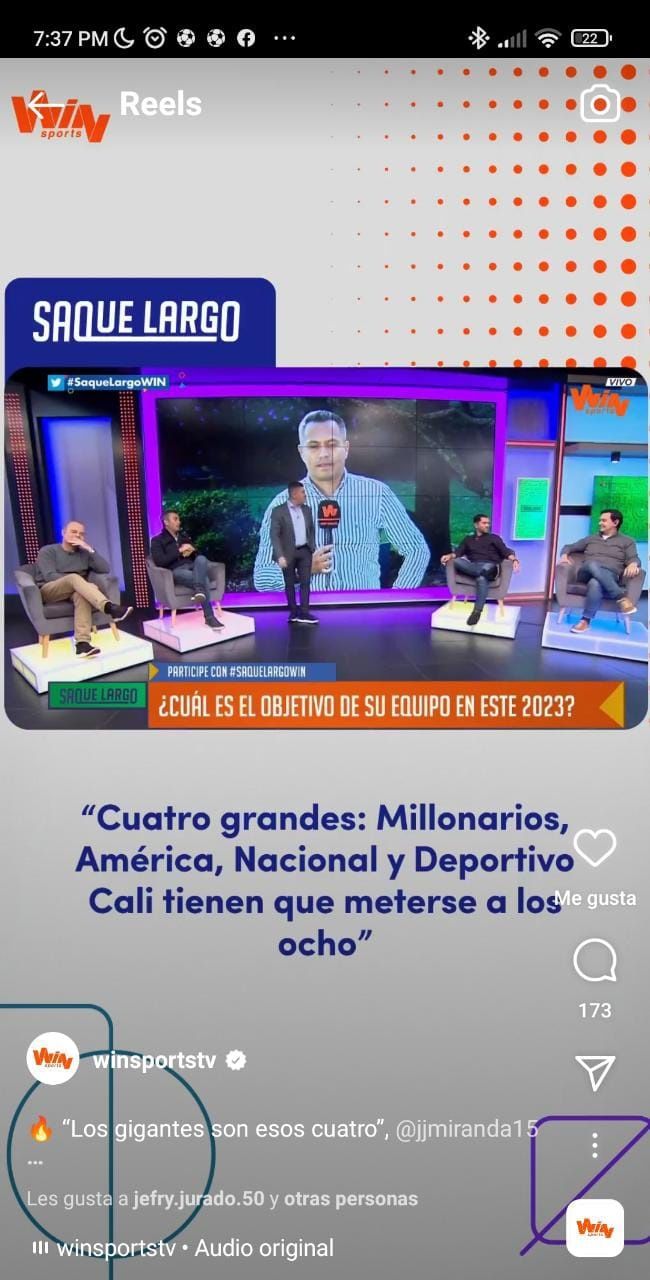Open the winsportstv profile from its avatar
650x1280 pixels.
tap(53, 1059)
